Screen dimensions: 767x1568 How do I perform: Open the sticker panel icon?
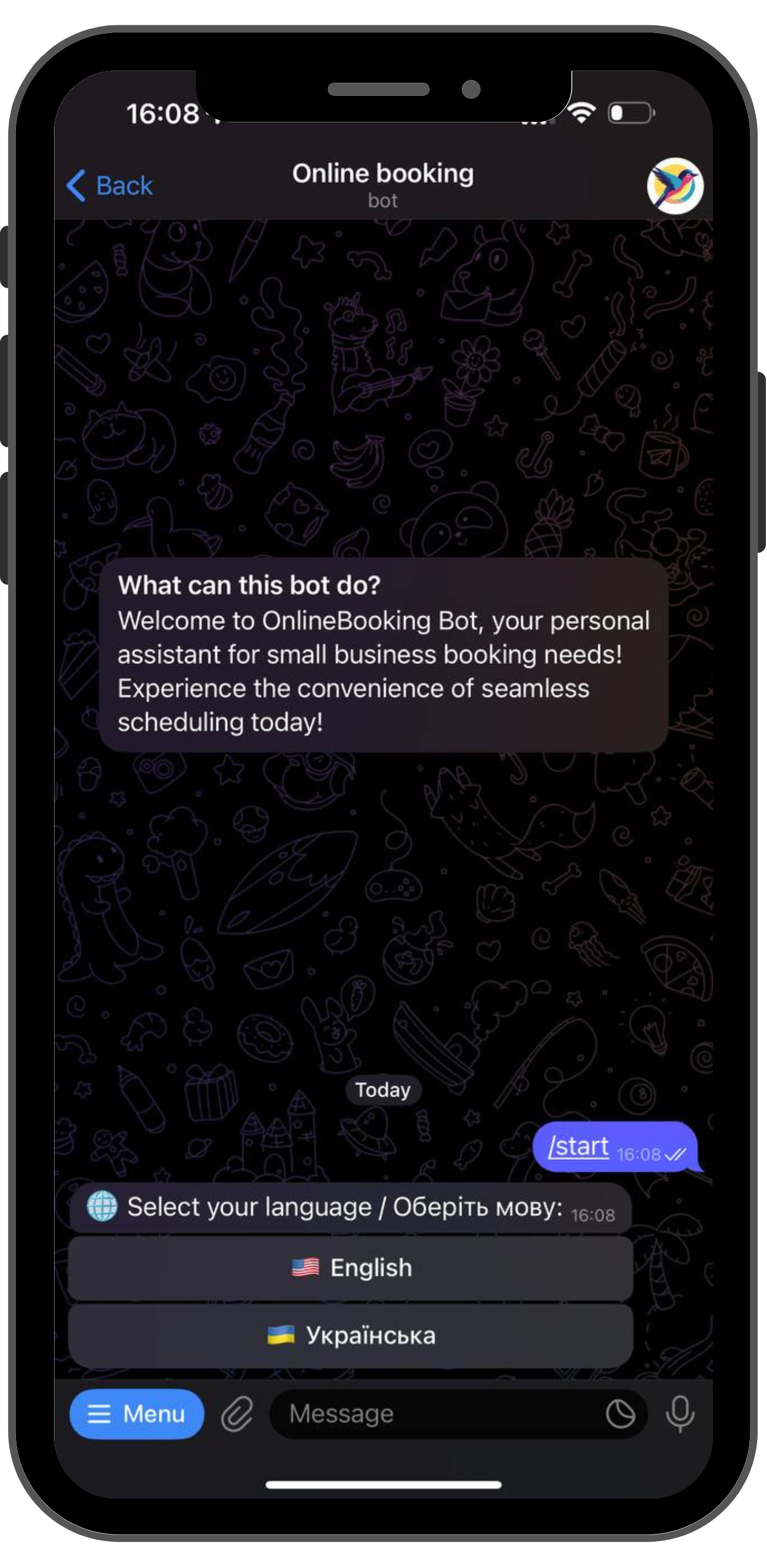click(620, 1413)
